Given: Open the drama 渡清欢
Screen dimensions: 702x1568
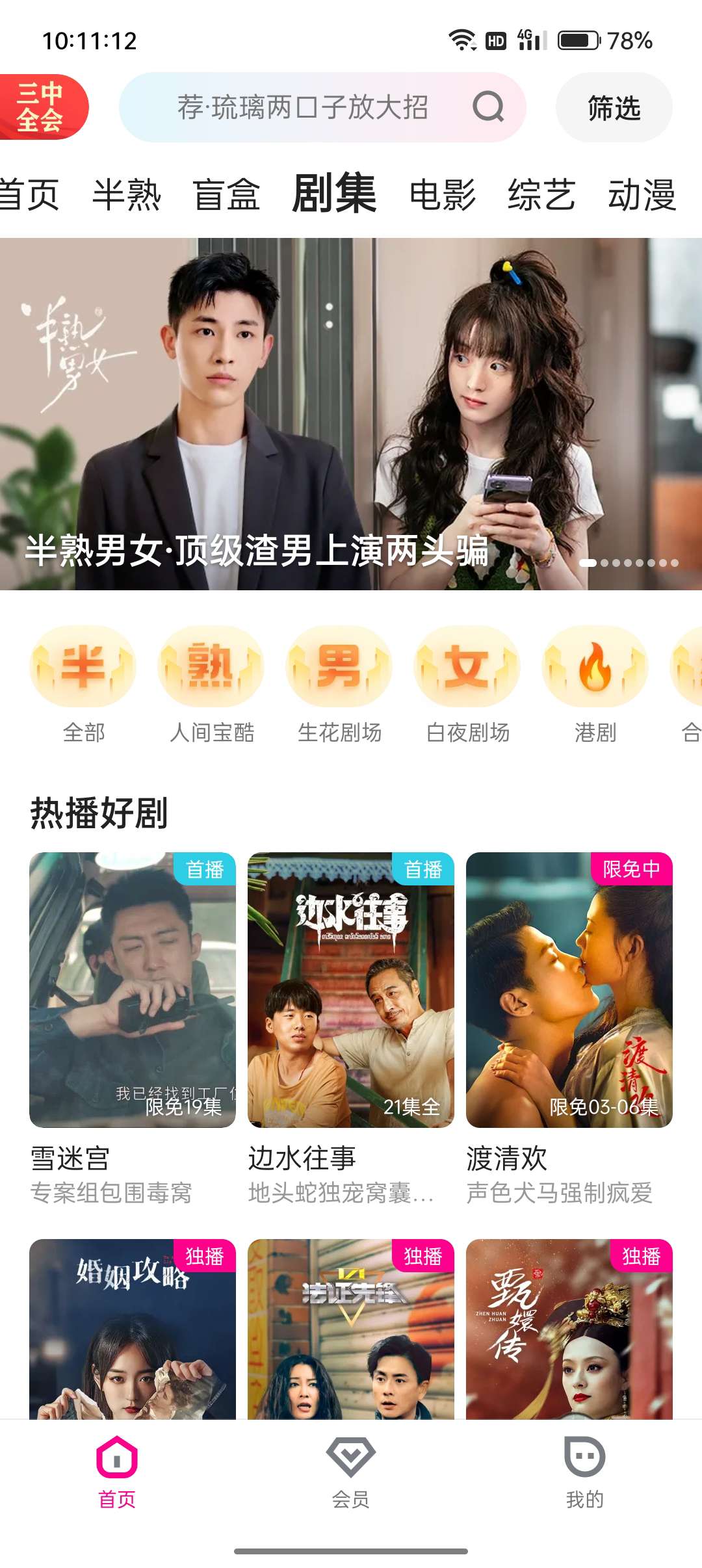Looking at the screenshot, I should point(569,989).
